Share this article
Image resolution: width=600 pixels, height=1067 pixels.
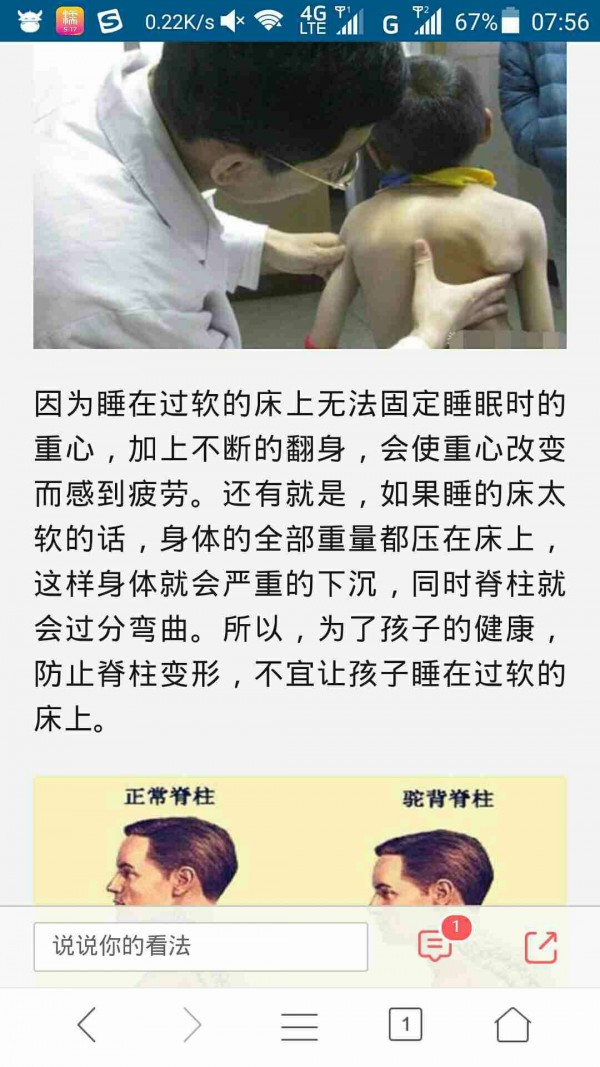click(x=540, y=946)
